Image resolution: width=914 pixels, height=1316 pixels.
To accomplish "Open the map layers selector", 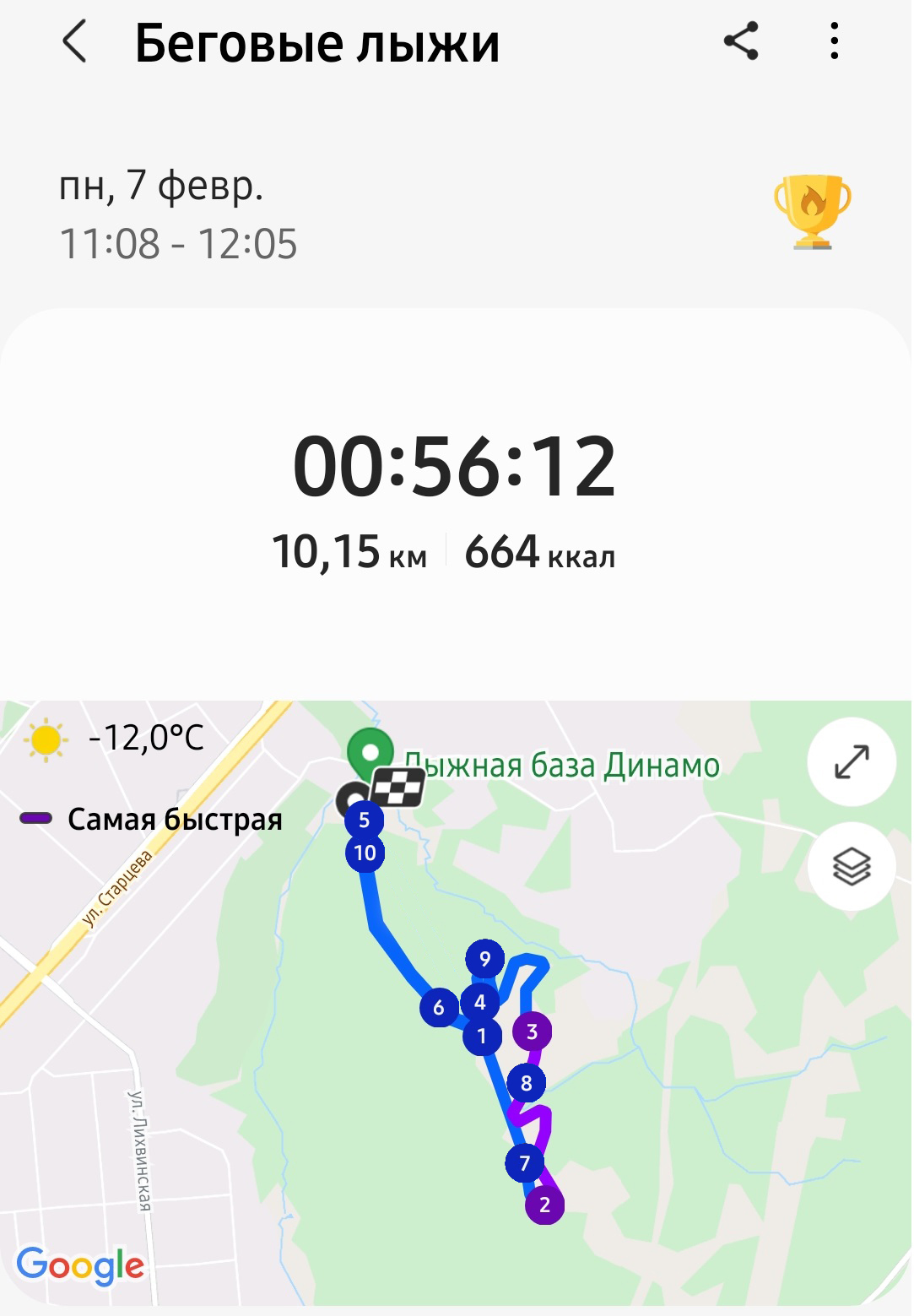I will tap(851, 866).
